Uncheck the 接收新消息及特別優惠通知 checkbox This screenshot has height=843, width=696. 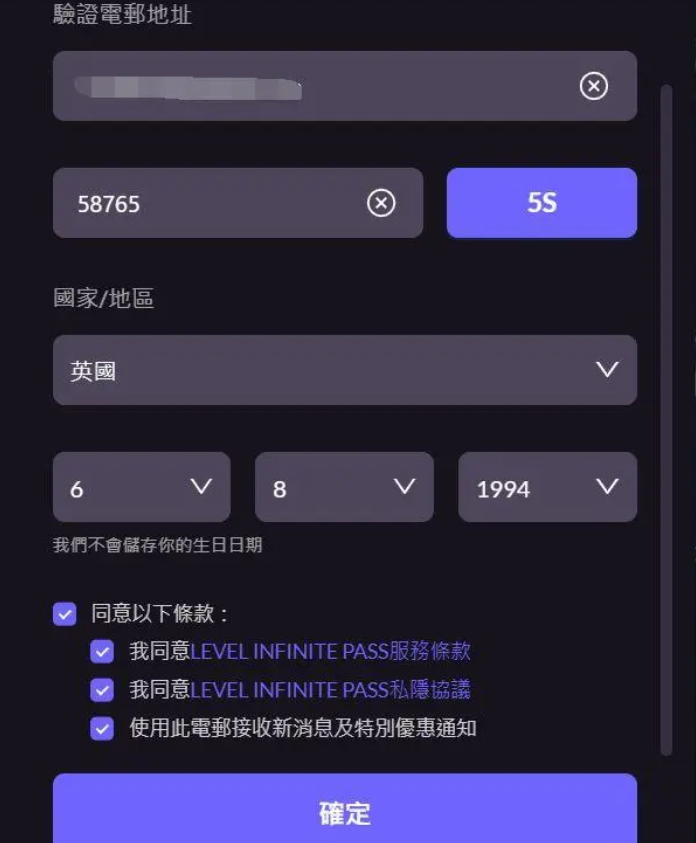point(102,728)
